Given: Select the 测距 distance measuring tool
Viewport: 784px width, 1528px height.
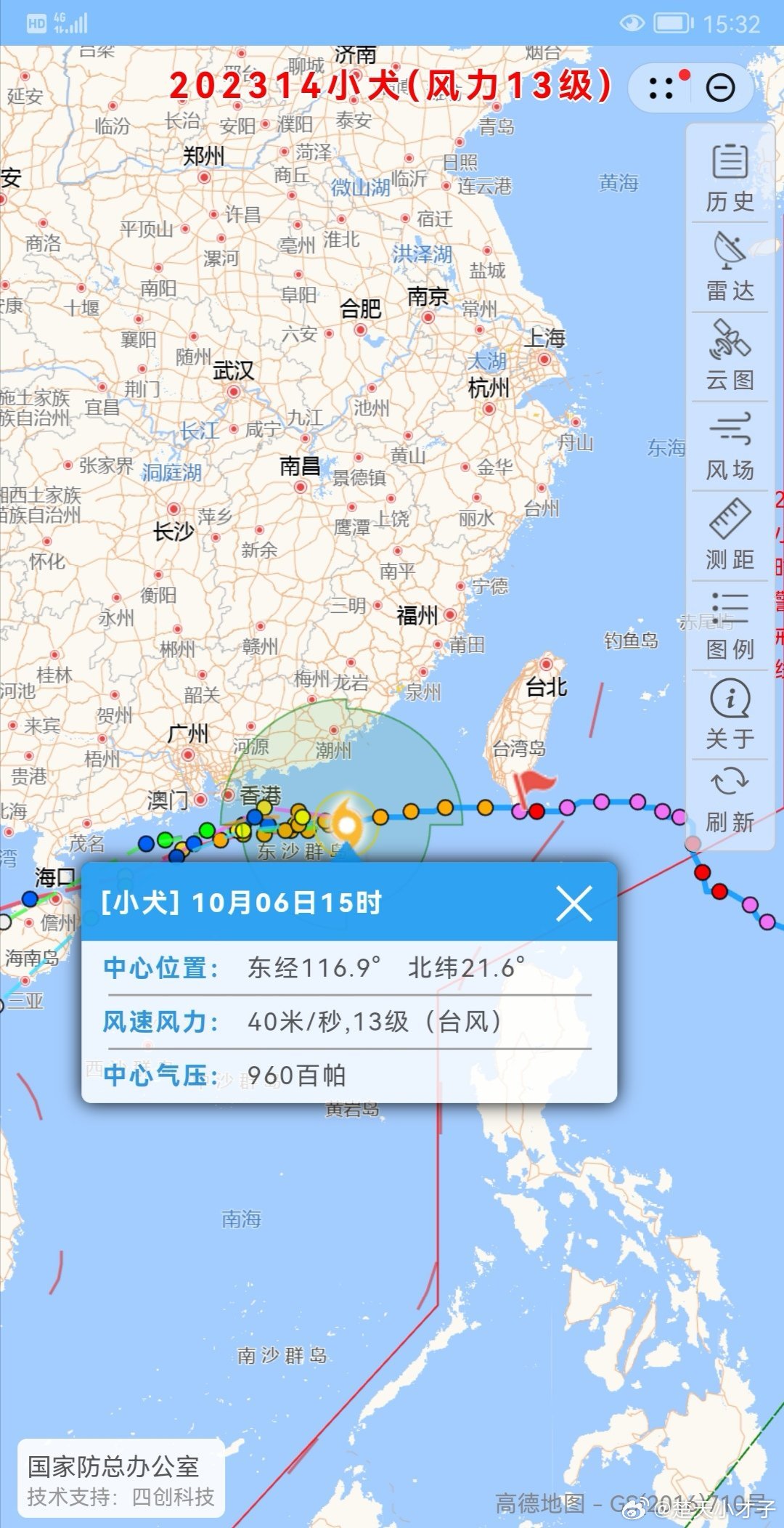Looking at the screenshot, I should (730, 535).
